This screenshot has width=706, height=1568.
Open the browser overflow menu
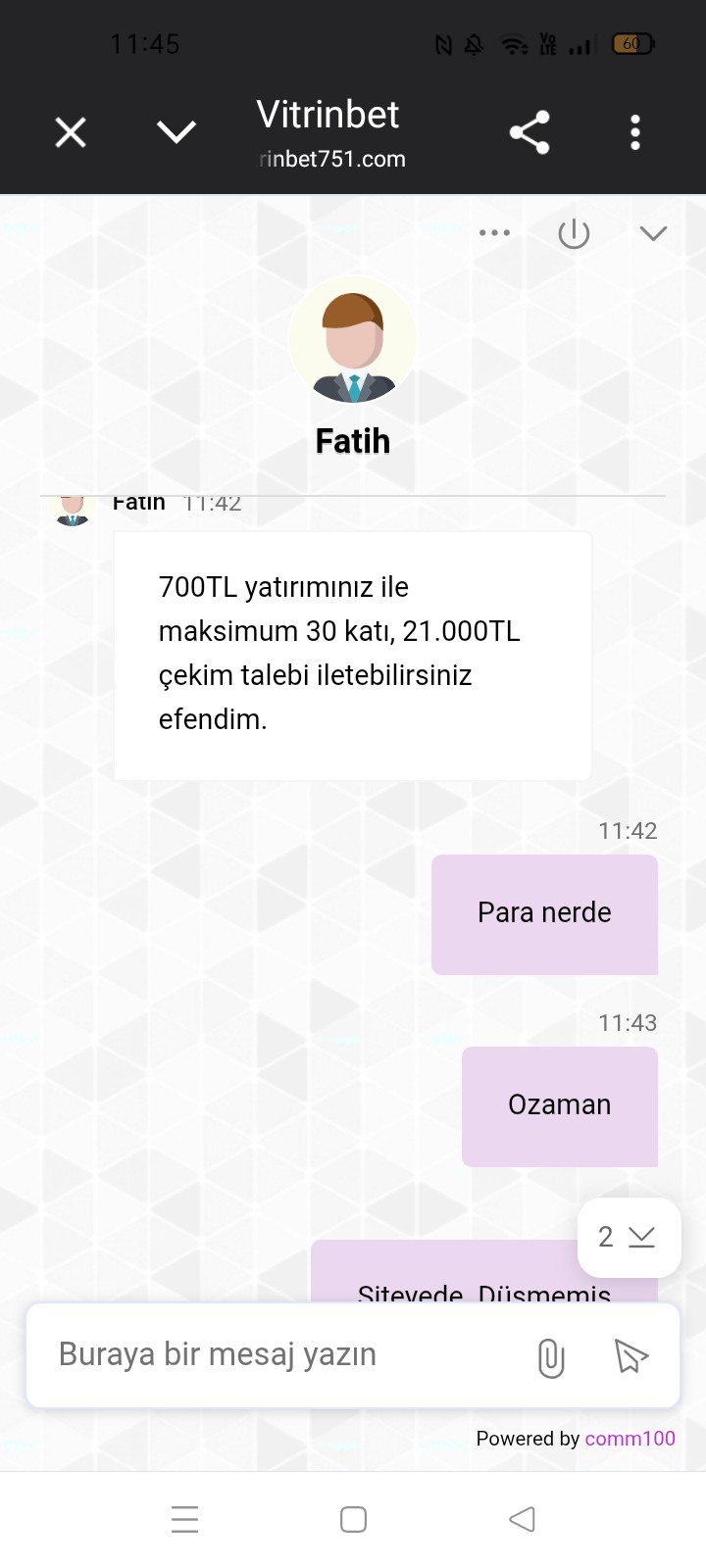[x=635, y=132]
